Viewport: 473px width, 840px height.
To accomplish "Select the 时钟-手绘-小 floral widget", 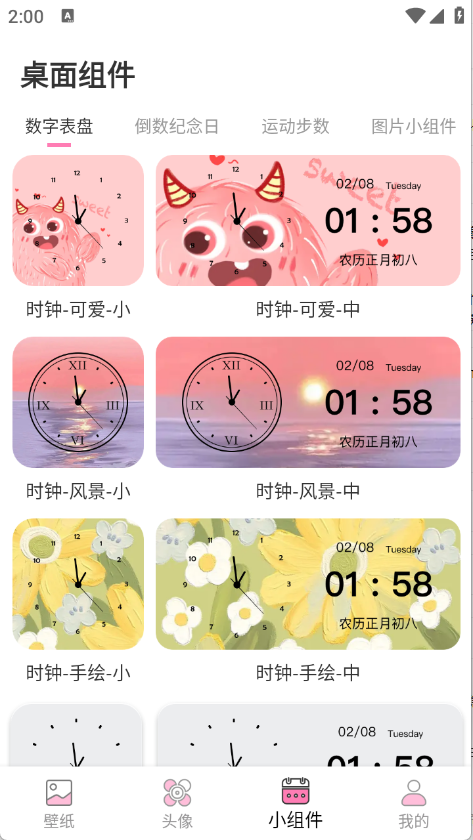I will [78, 584].
